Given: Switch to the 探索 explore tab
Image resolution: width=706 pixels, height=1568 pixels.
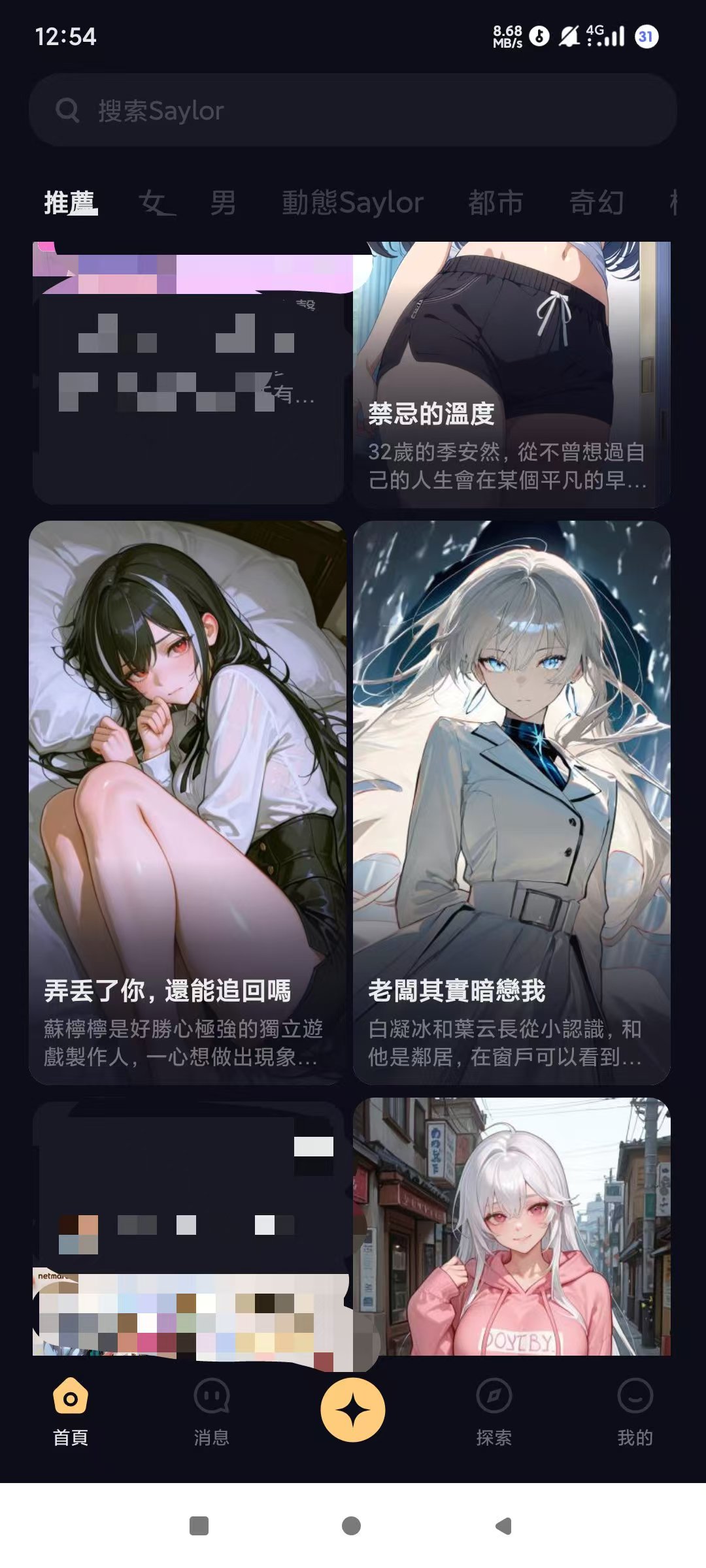Looking at the screenshot, I should point(494,1411).
